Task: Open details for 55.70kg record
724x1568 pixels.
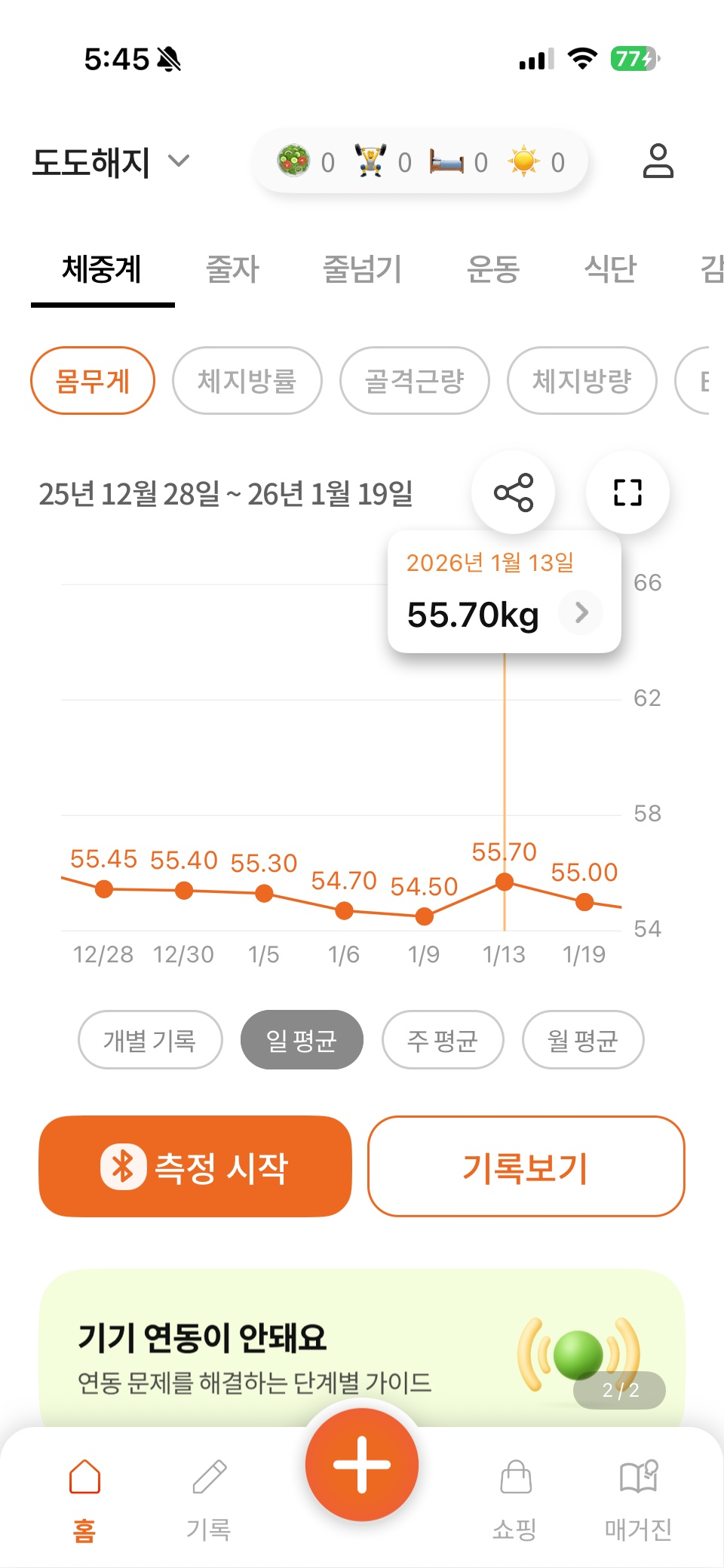Action: 581,612
